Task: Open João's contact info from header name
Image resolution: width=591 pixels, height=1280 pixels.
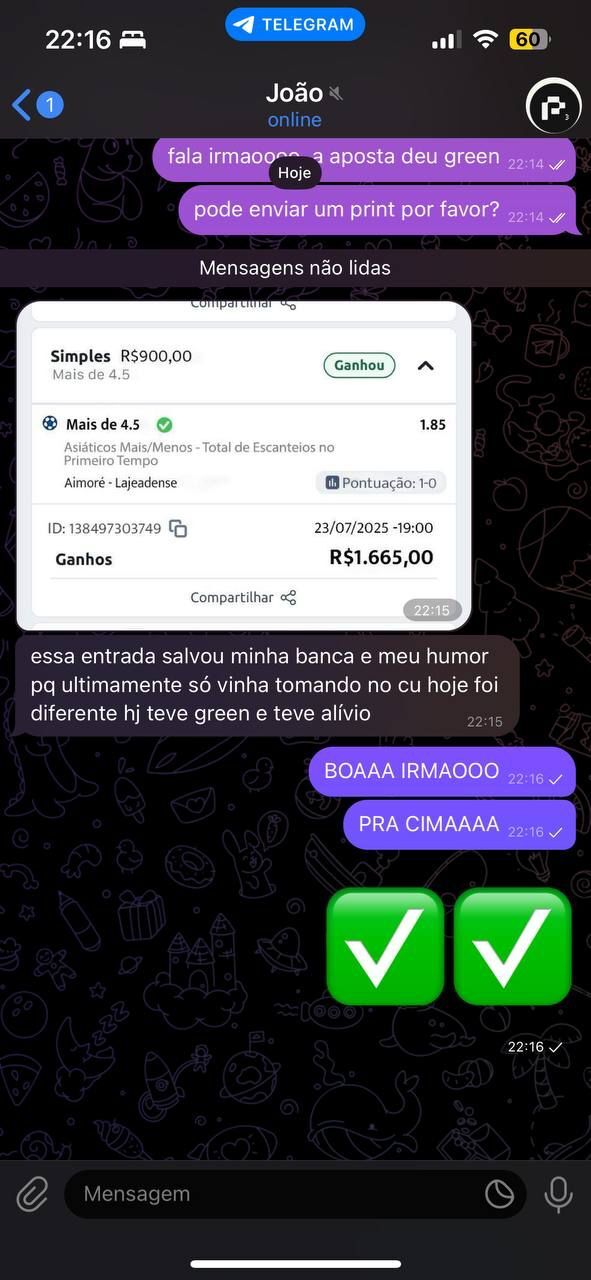Action: click(294, 93)
